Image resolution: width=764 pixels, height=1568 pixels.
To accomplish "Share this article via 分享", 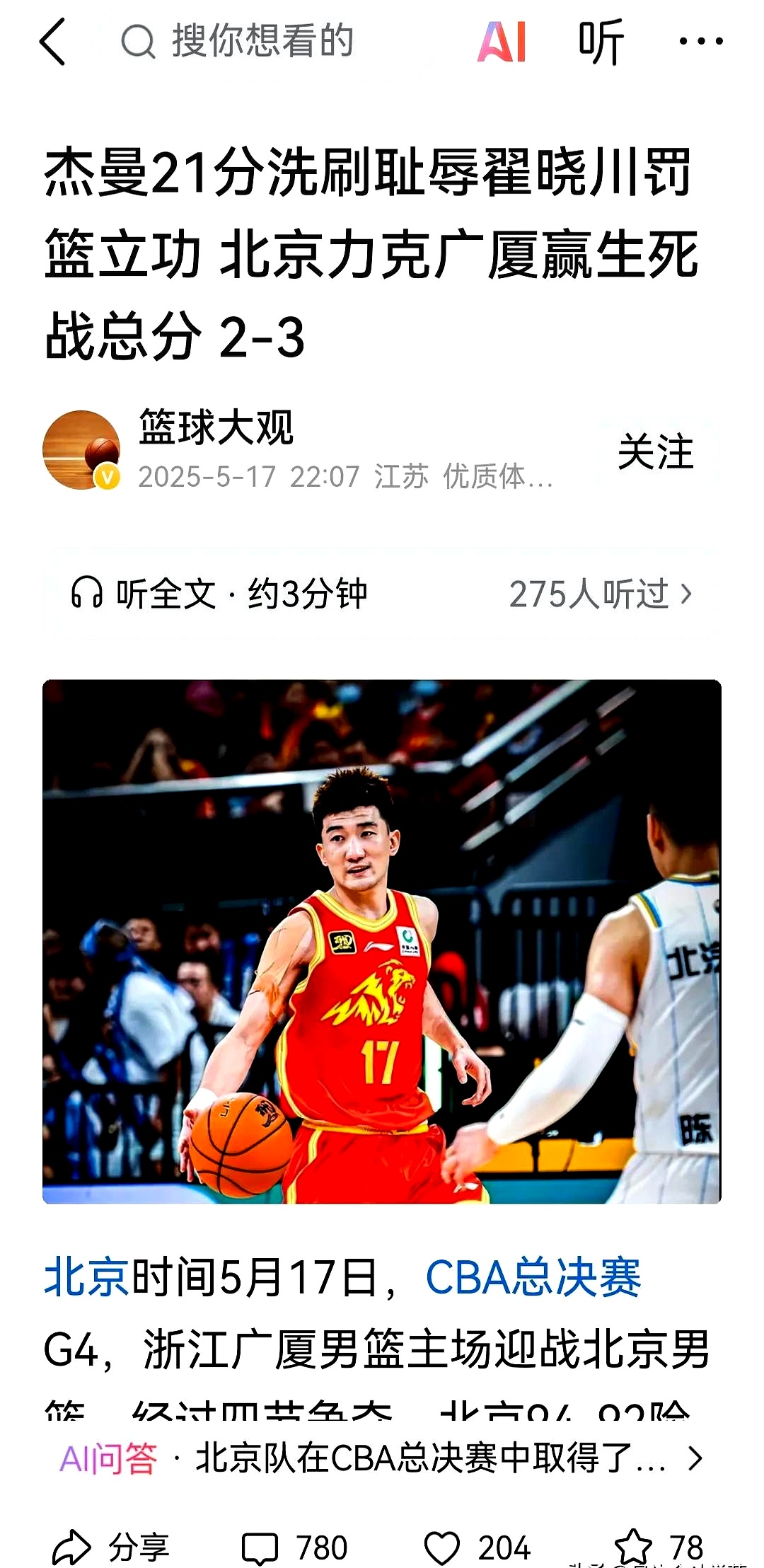I will pos(111,1547).
